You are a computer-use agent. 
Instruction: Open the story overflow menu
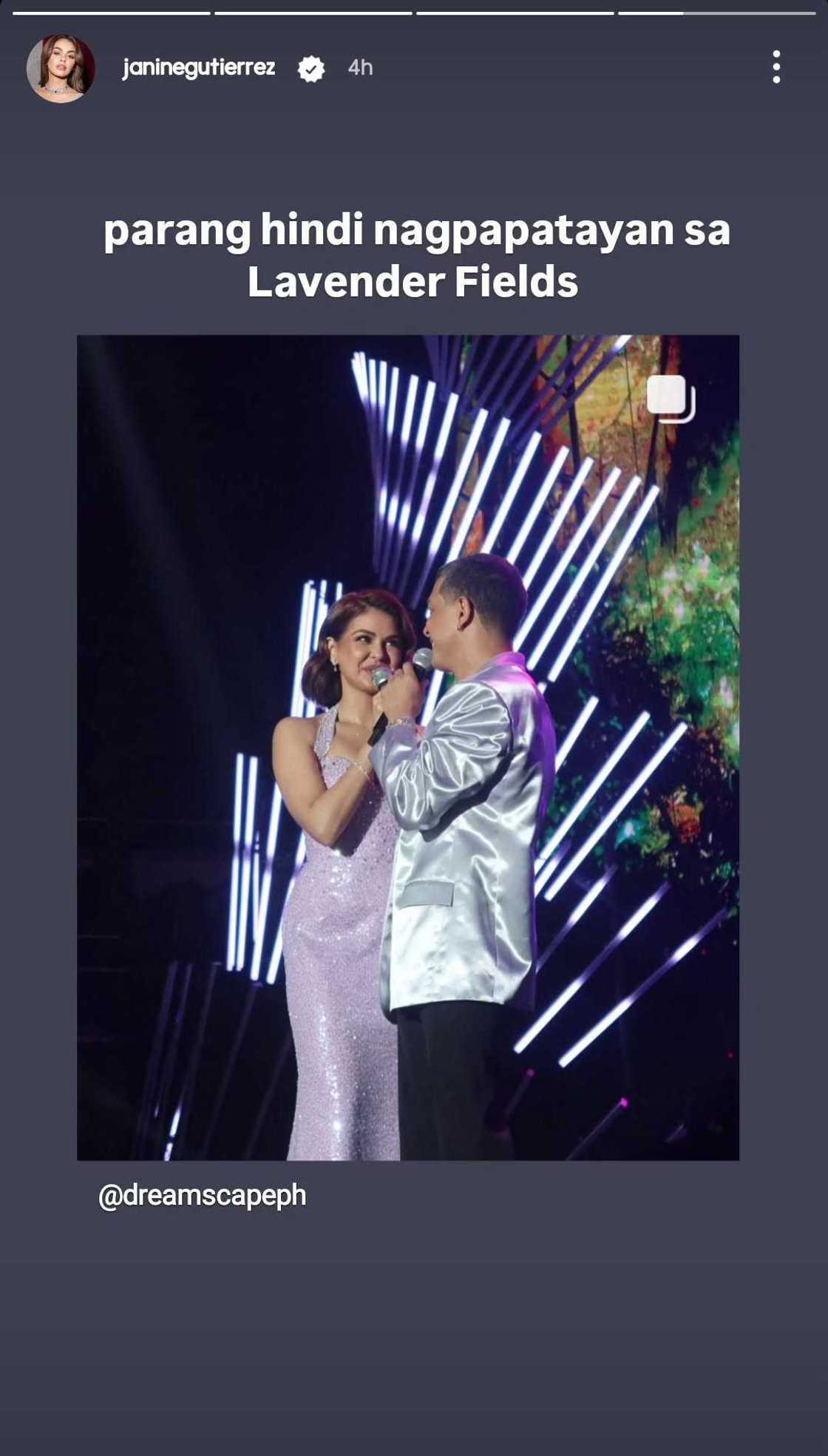(776, 67)
